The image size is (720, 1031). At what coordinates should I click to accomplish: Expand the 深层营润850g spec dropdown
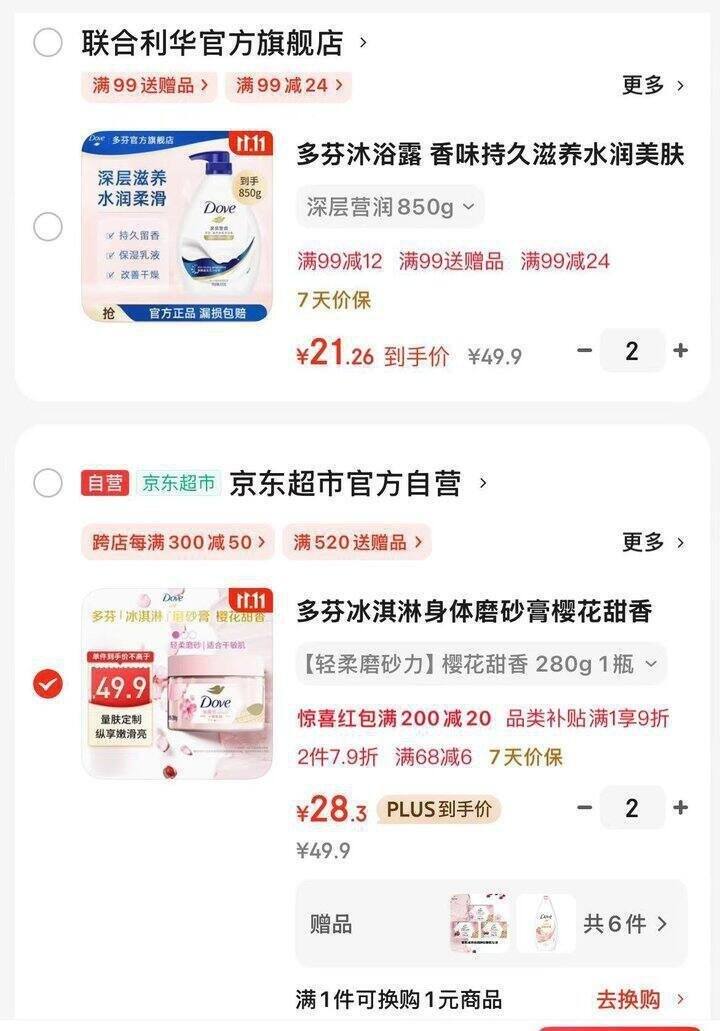point(390,205)
